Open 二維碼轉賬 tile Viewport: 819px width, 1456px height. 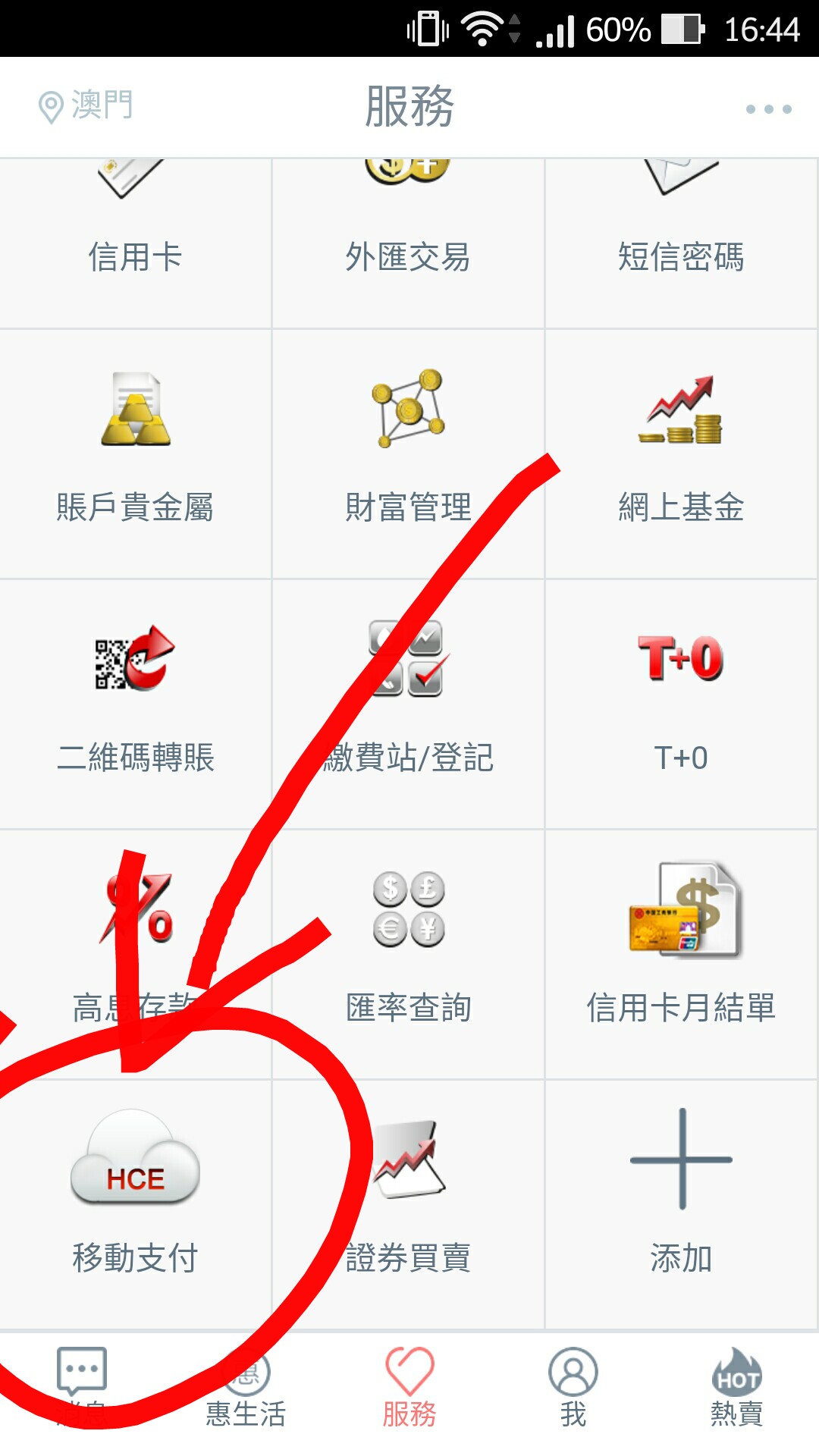[x=135, y=704]
